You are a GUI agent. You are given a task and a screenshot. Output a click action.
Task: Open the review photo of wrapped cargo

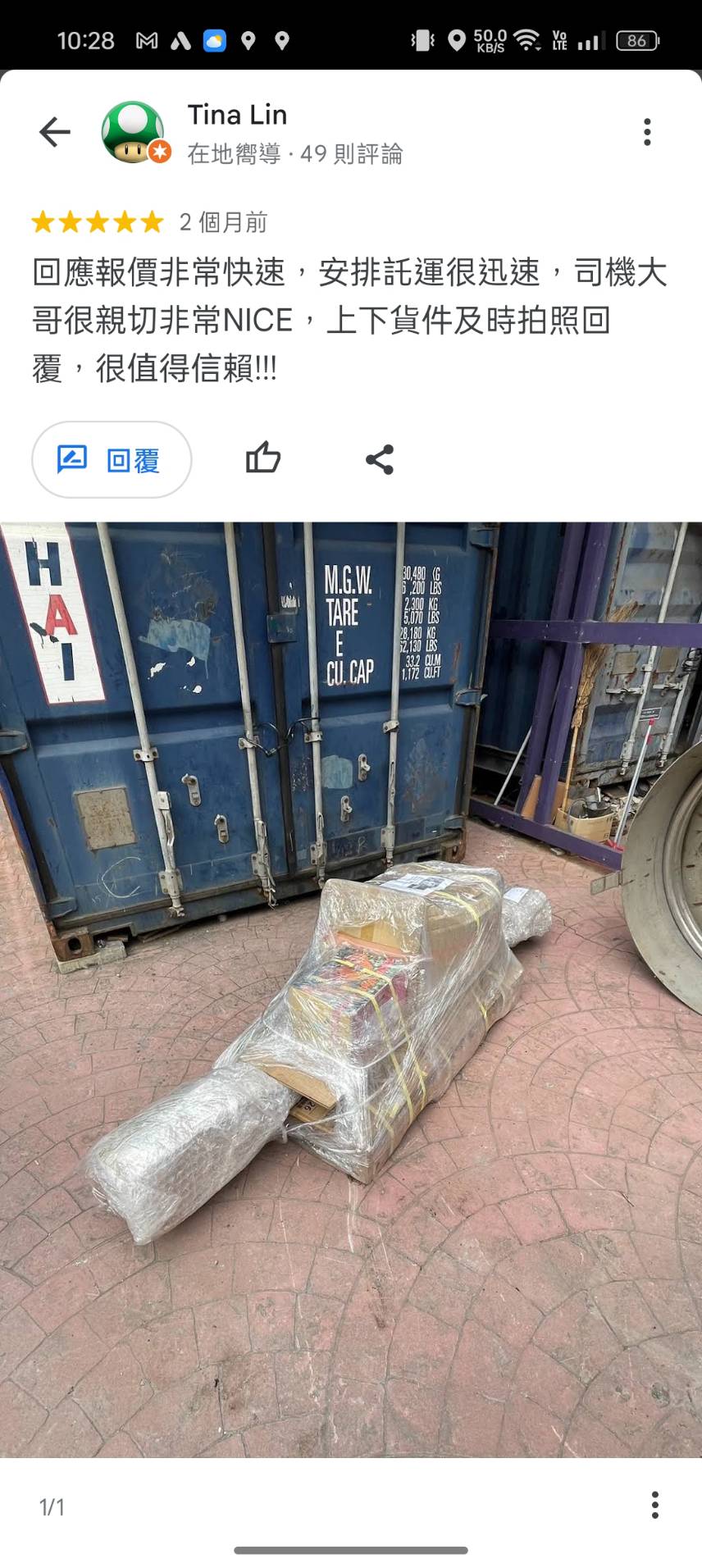pos(351,988)
